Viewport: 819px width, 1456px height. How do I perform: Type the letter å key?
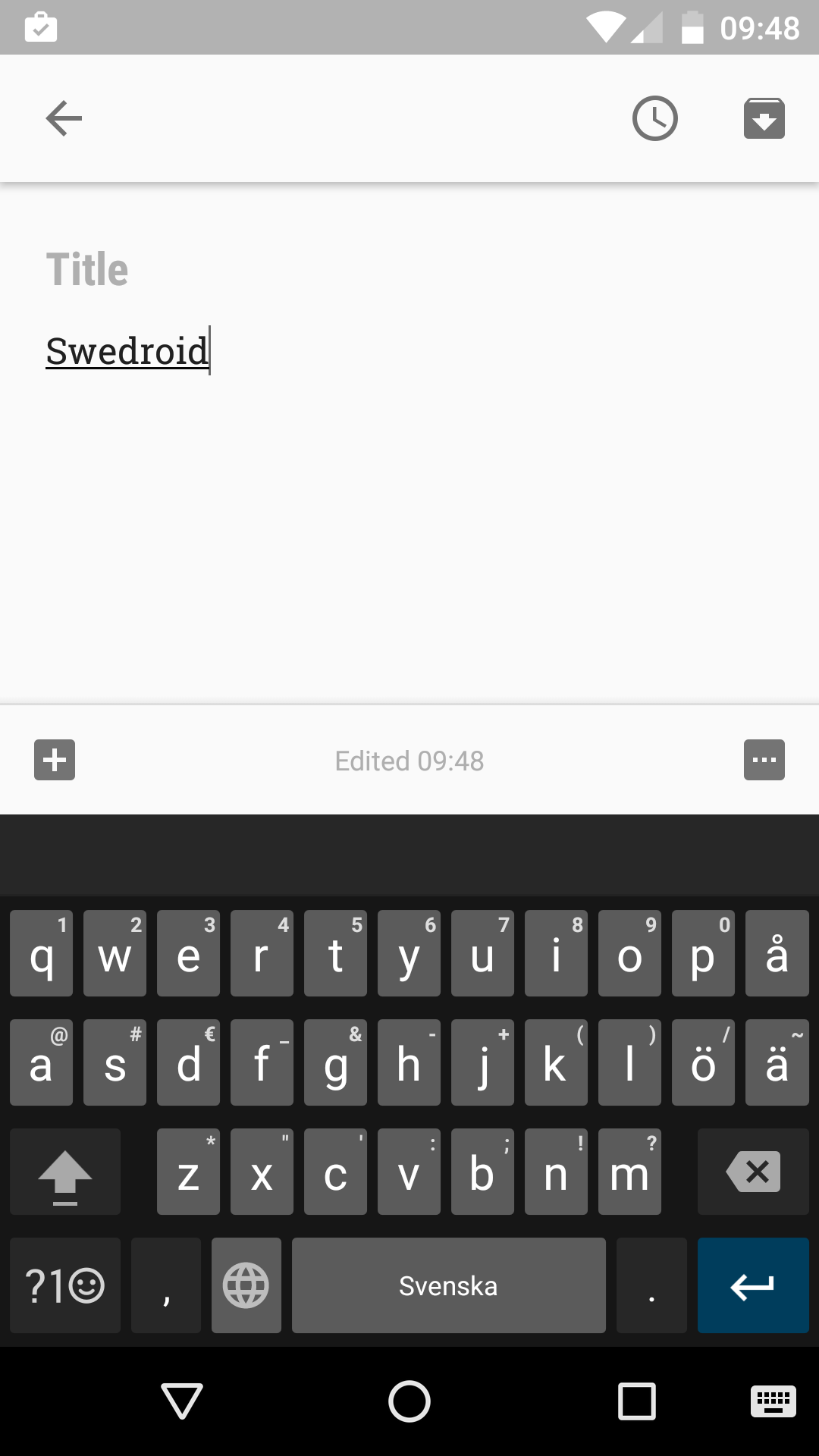tap(777, 953)
